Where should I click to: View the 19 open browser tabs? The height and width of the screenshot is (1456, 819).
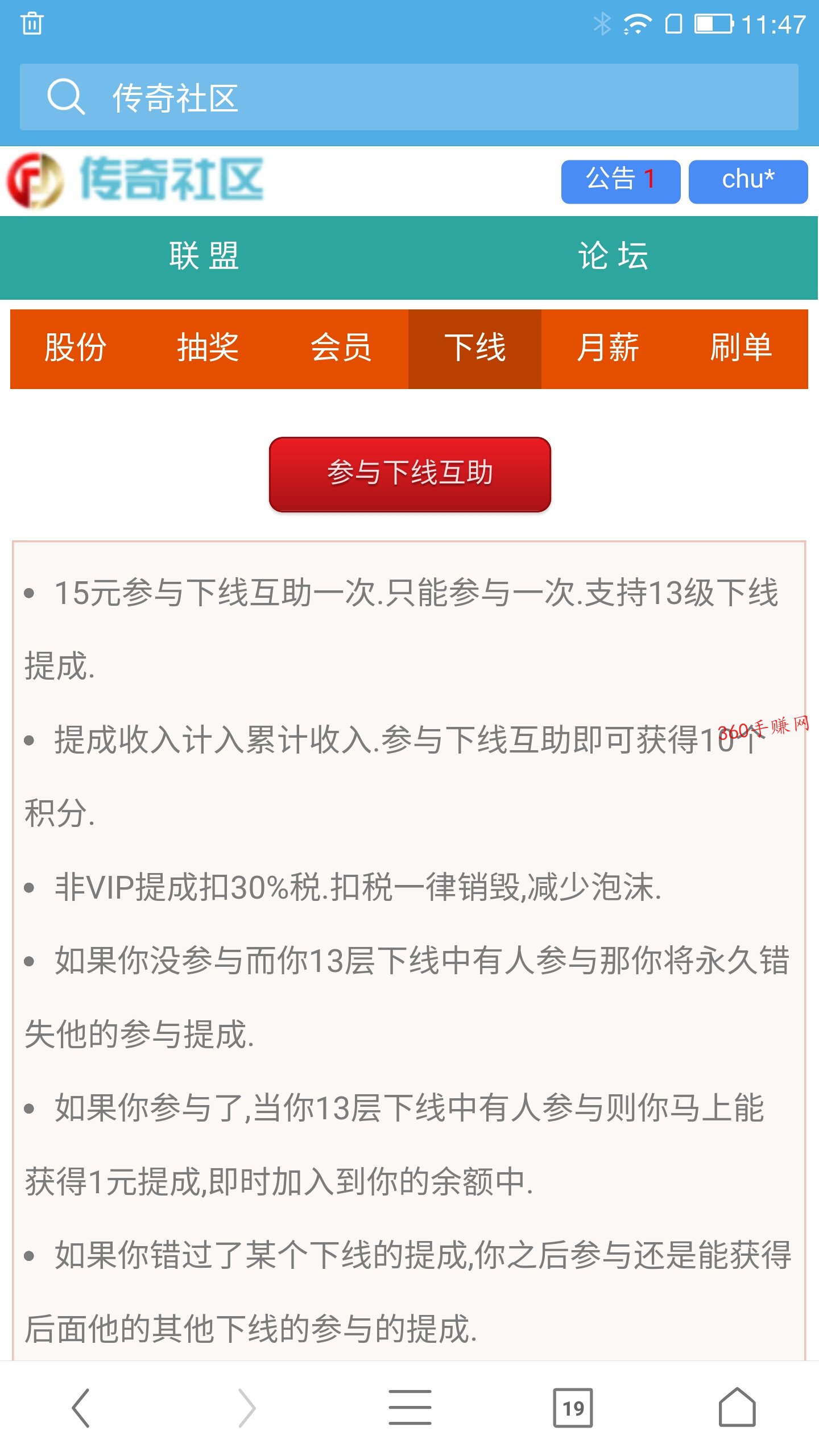point(573,1408)
